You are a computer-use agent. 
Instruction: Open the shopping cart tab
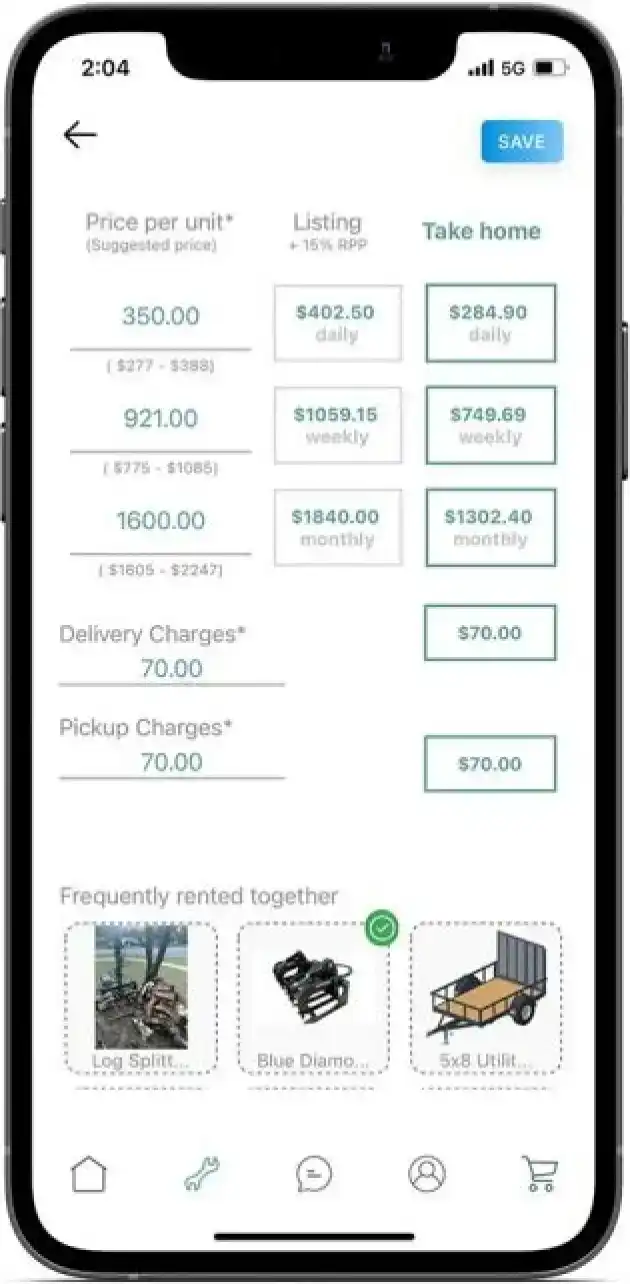point(540,1174)
